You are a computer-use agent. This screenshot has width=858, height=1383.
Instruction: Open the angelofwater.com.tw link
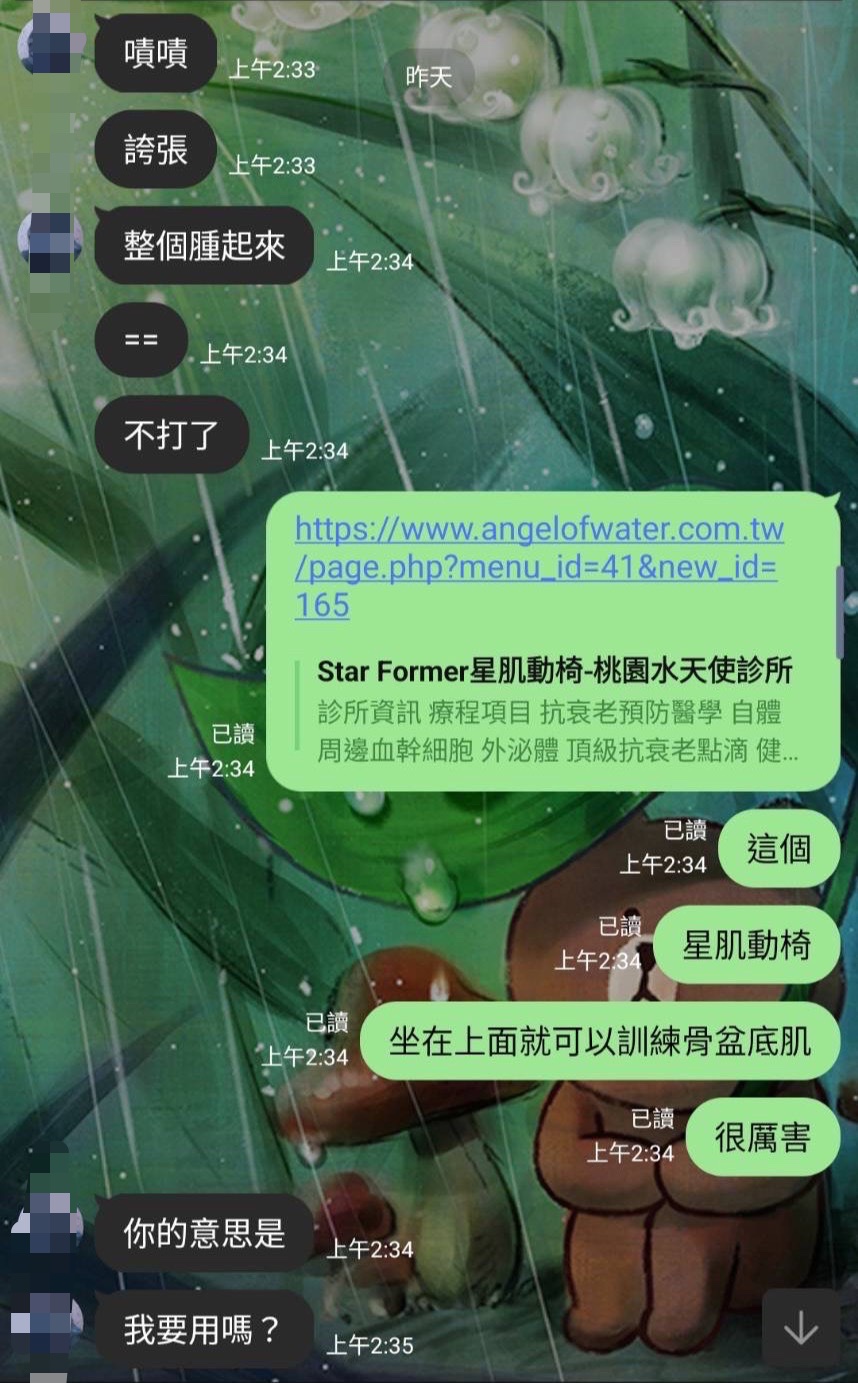(538, 566)
